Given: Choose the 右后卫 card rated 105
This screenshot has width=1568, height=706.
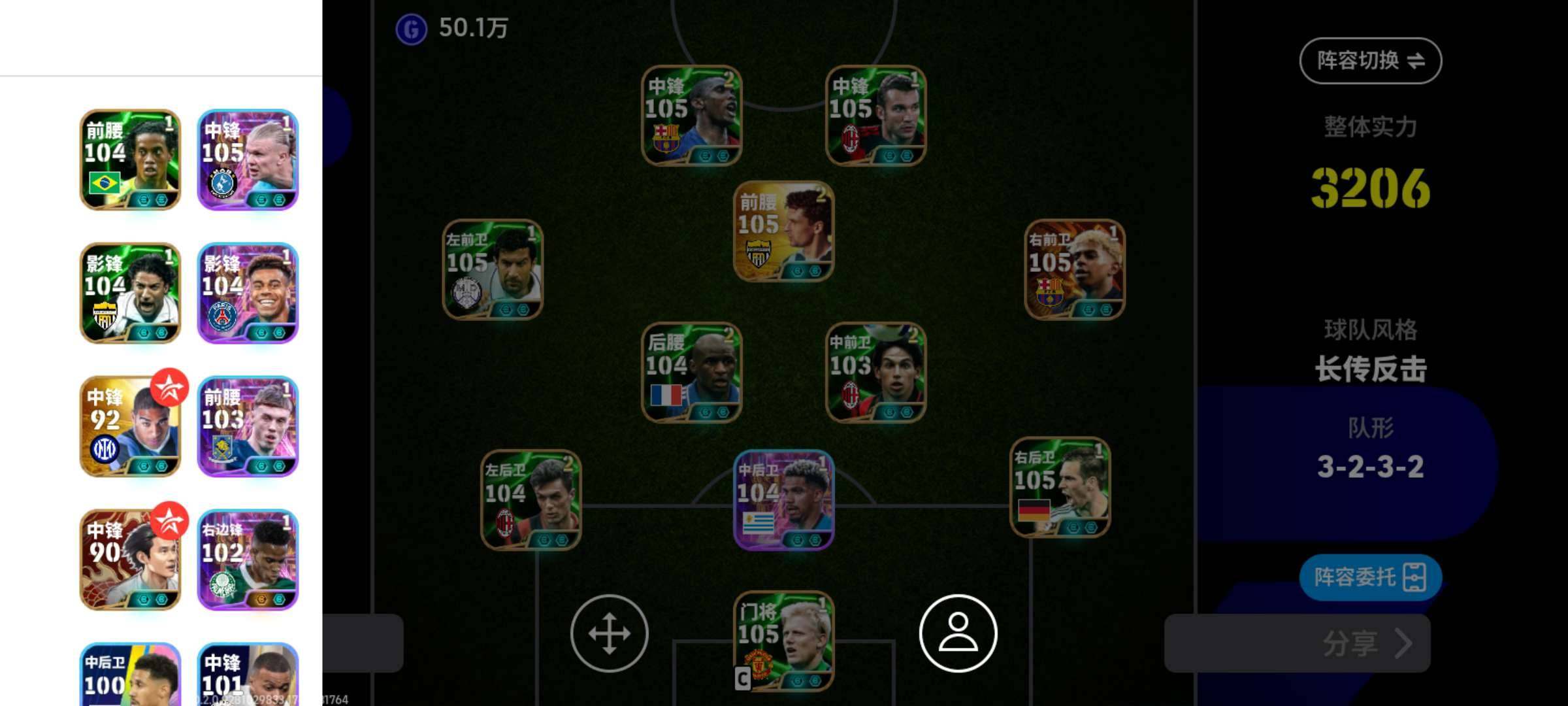Looking at the screenshot, I should pos(1060,488).
